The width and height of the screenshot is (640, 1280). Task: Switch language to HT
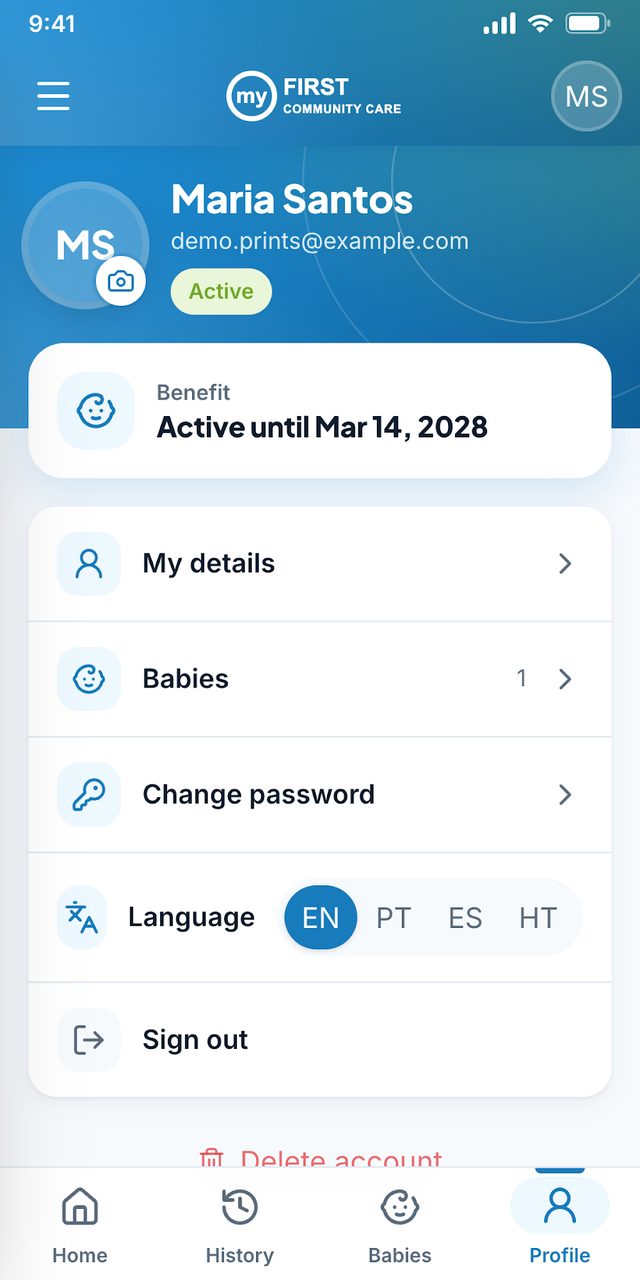(x=537, y=917)
